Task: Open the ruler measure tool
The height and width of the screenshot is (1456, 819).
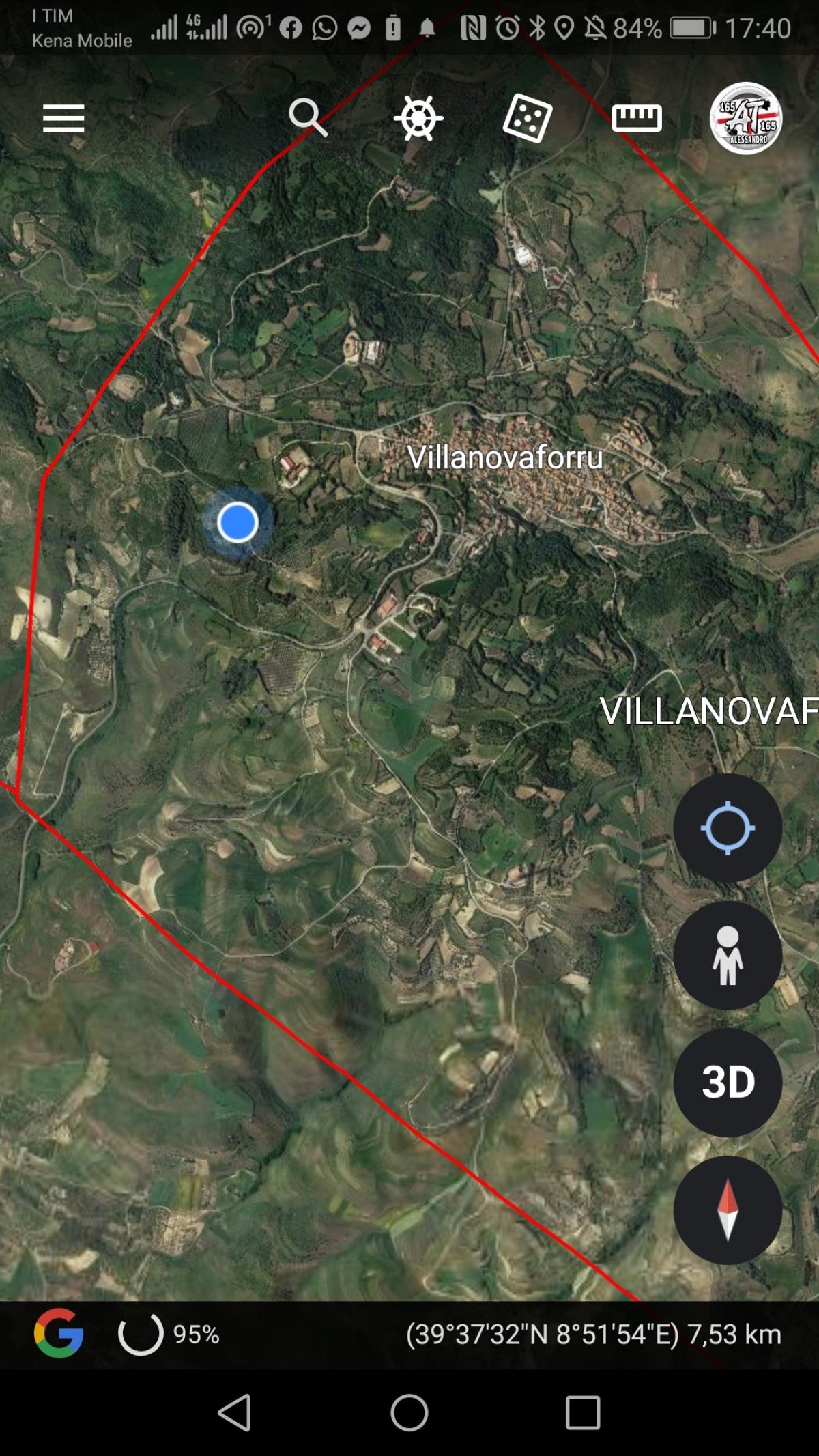Action: (636, 117)
